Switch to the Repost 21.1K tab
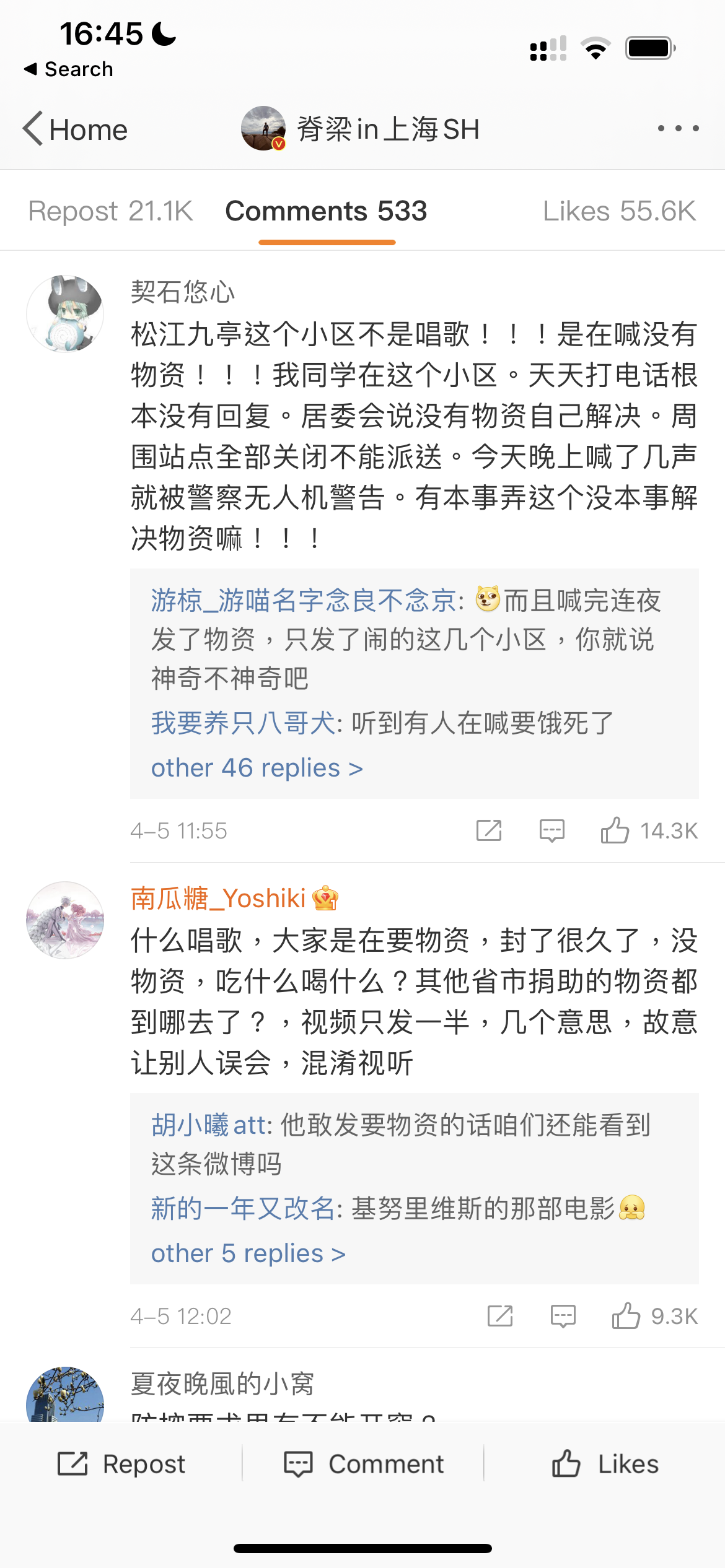 [111, 211]
